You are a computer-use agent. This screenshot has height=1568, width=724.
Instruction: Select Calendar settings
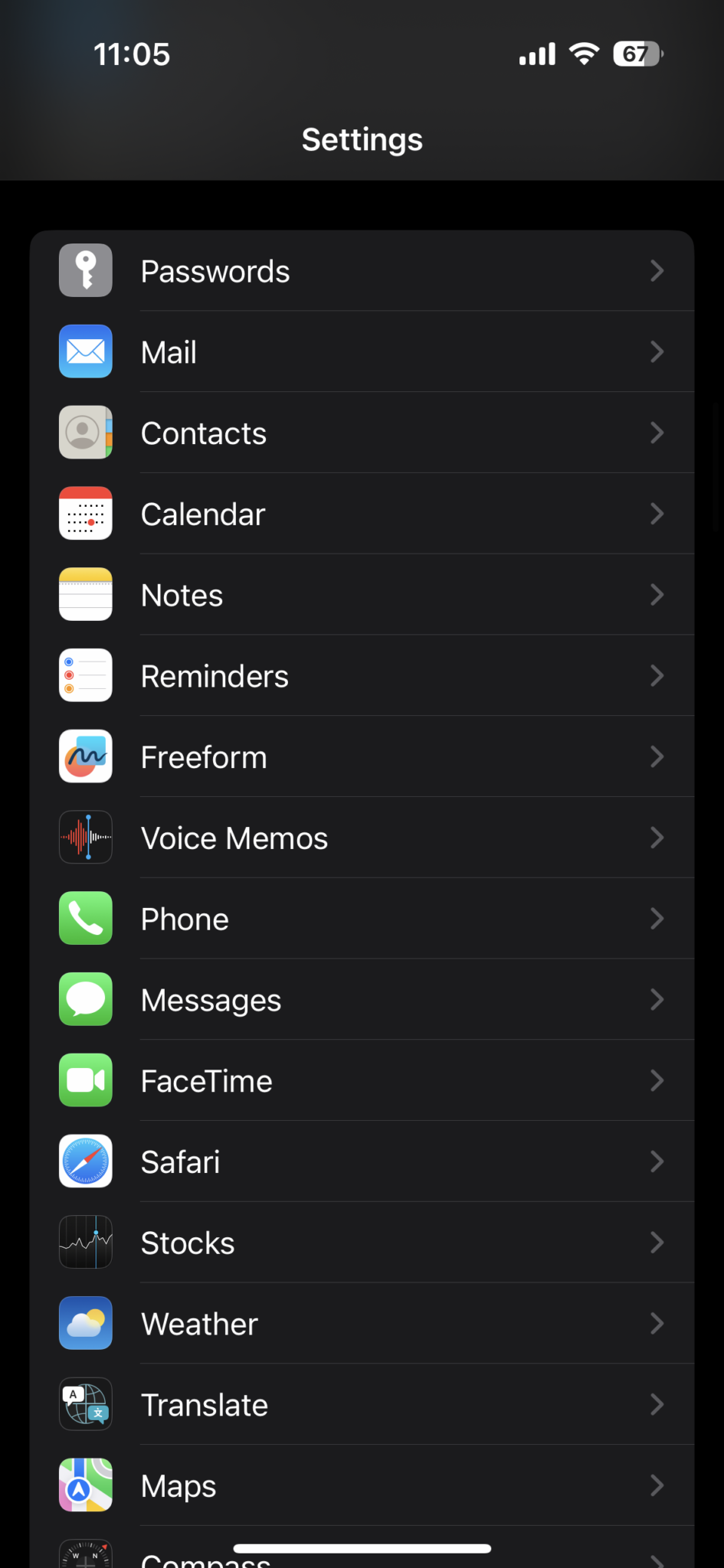pyautogui.click(x=362, y=514)
